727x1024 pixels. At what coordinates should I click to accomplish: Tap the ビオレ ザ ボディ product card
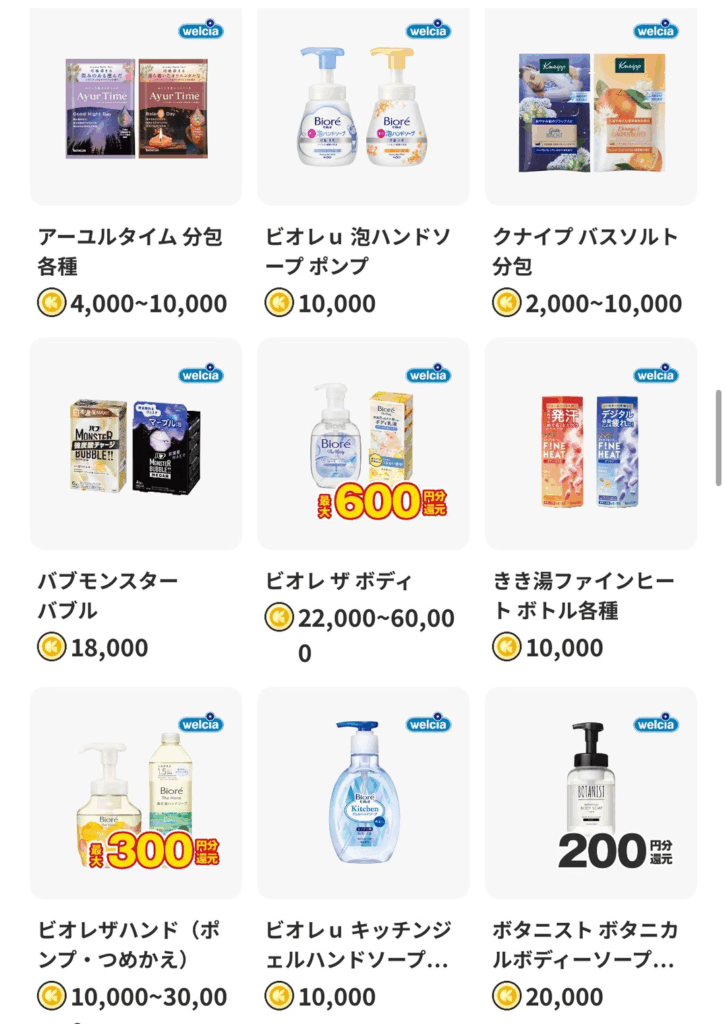coord(363,444)
